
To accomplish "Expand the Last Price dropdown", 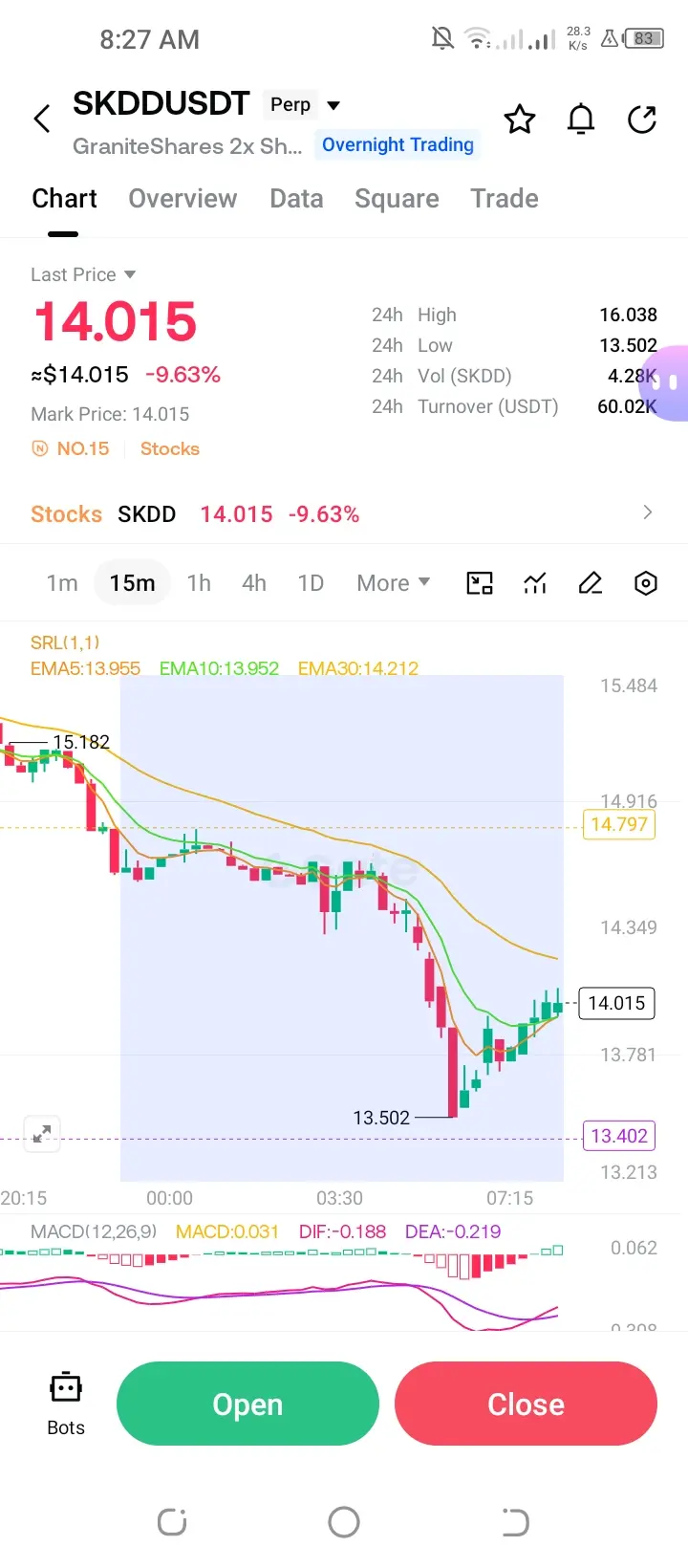I will tap(83, 274).
